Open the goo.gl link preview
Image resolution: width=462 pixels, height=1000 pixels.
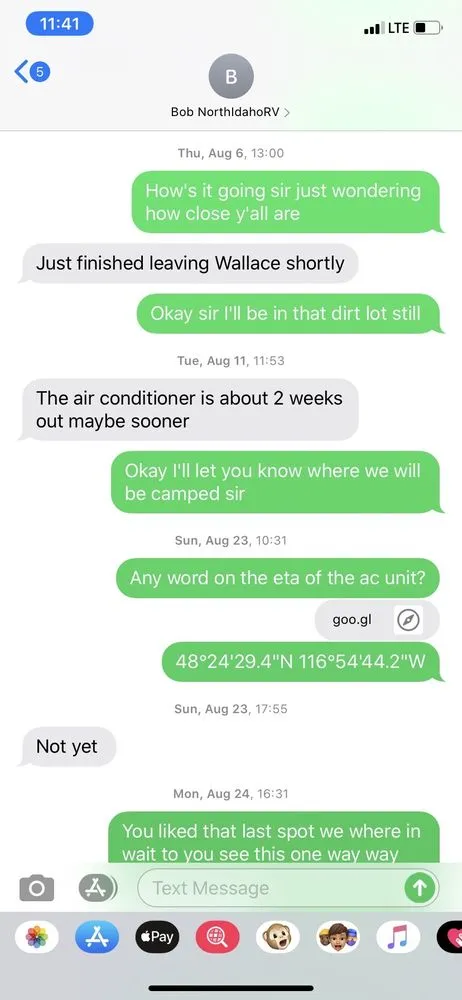pos(377,620)
